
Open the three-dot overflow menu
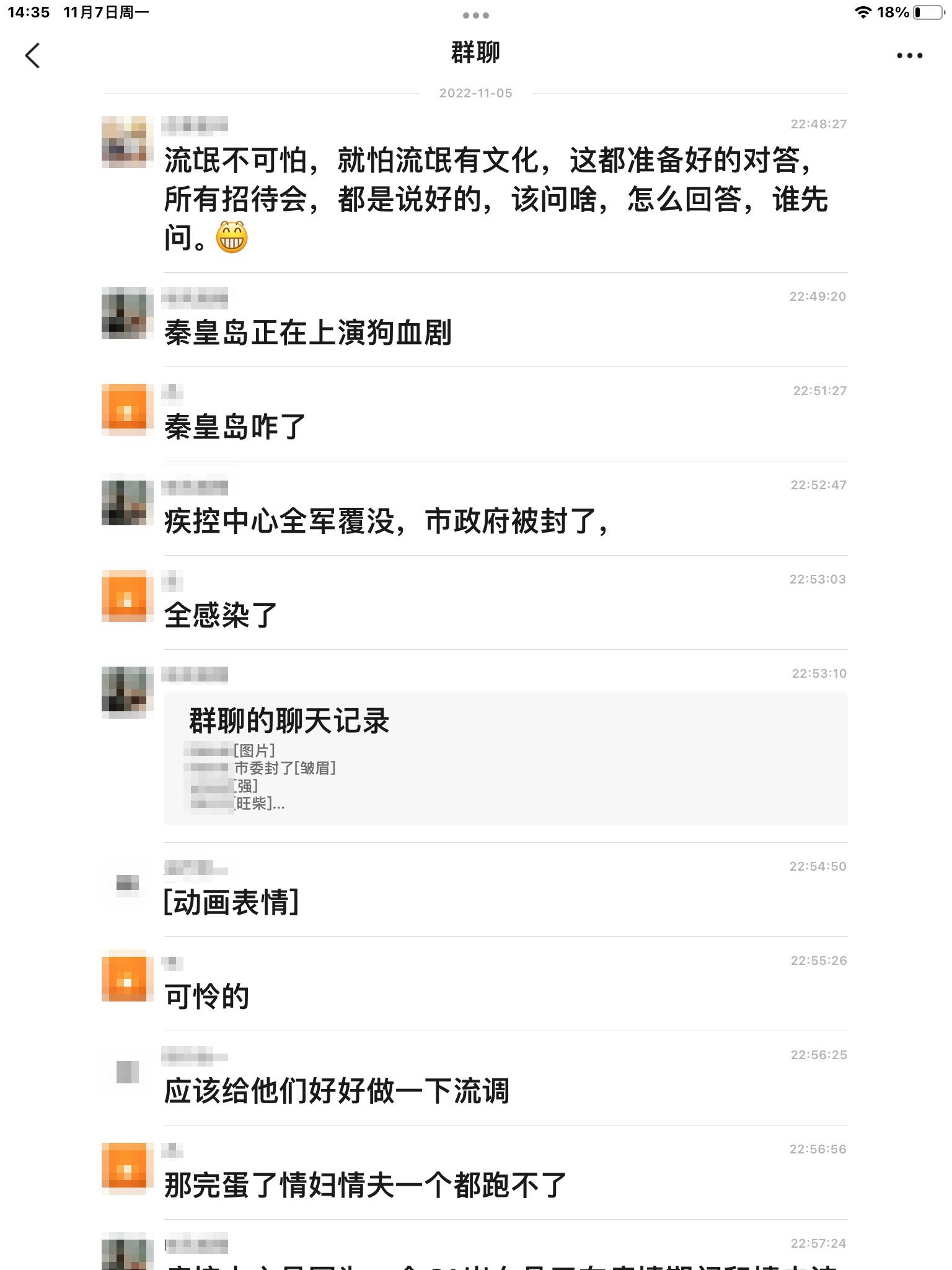(909, 56)
